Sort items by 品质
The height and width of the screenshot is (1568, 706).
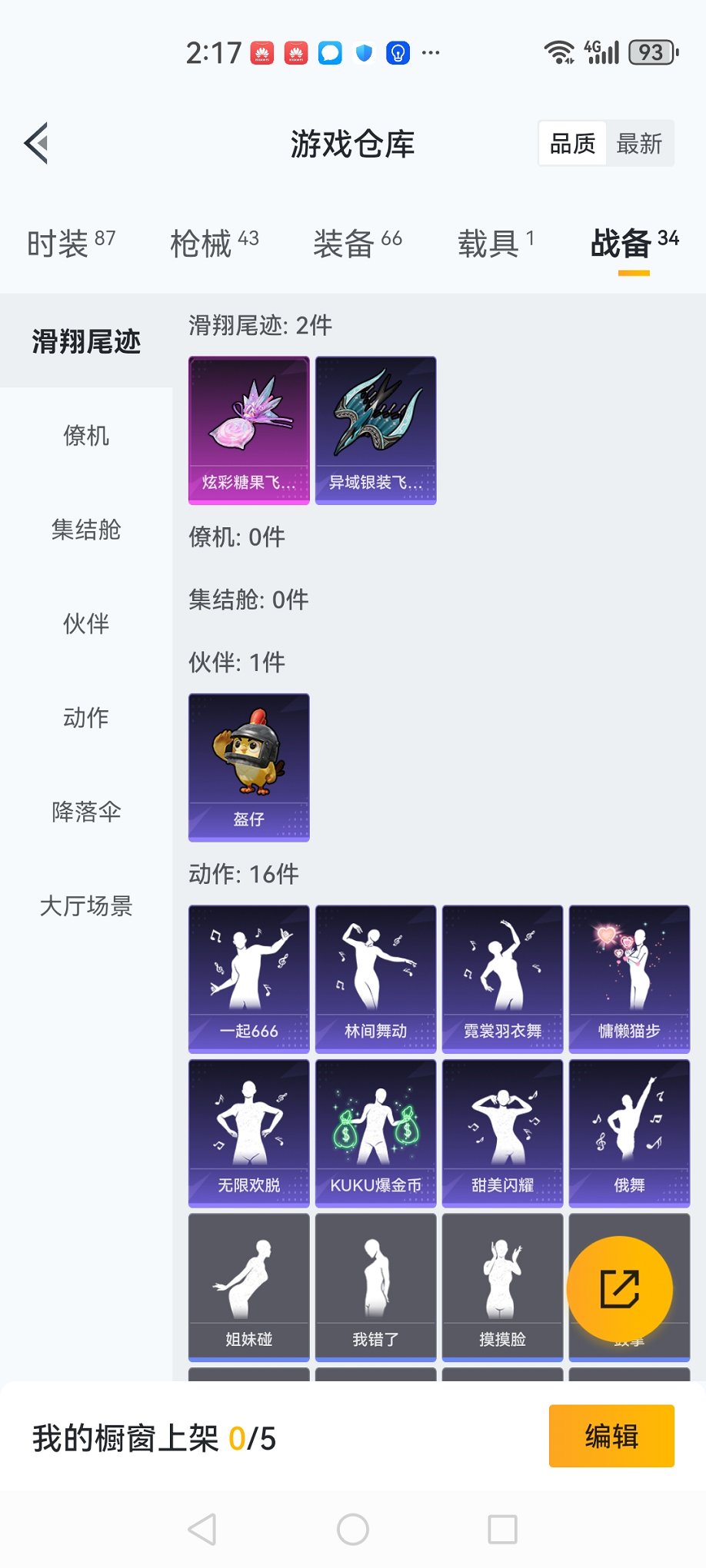[x=573, y=144]
